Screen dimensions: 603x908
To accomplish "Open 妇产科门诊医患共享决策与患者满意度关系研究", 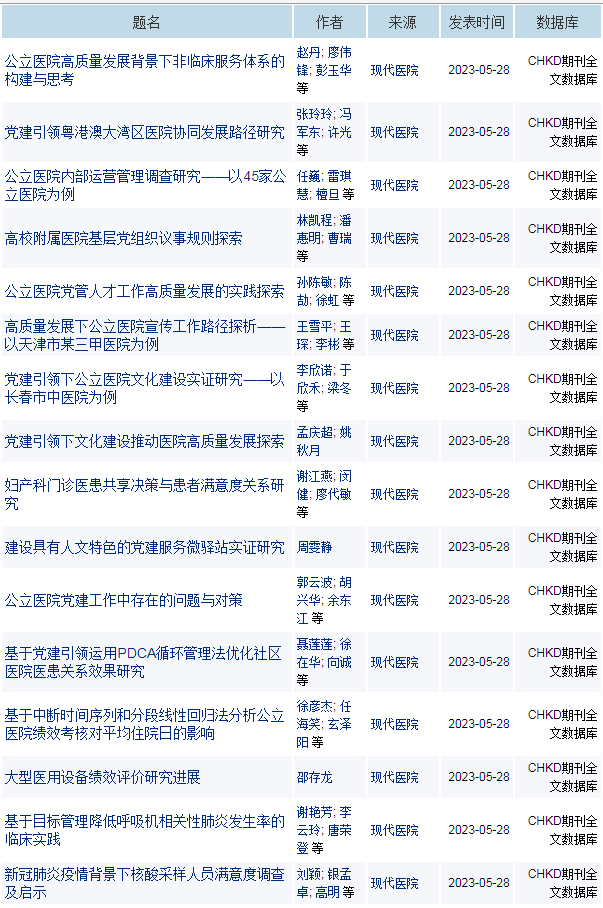I will 144,485.
